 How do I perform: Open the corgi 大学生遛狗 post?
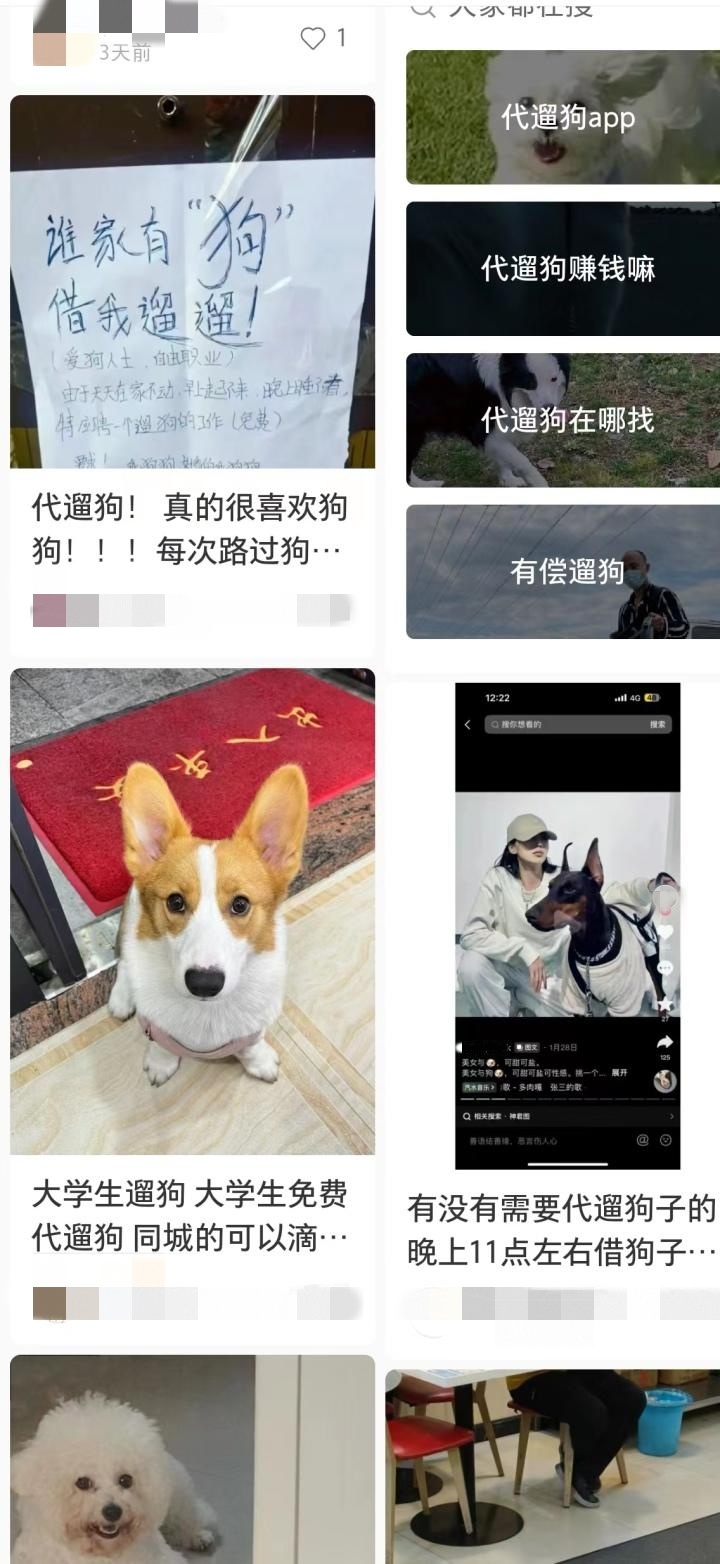(x=192, y=910)
